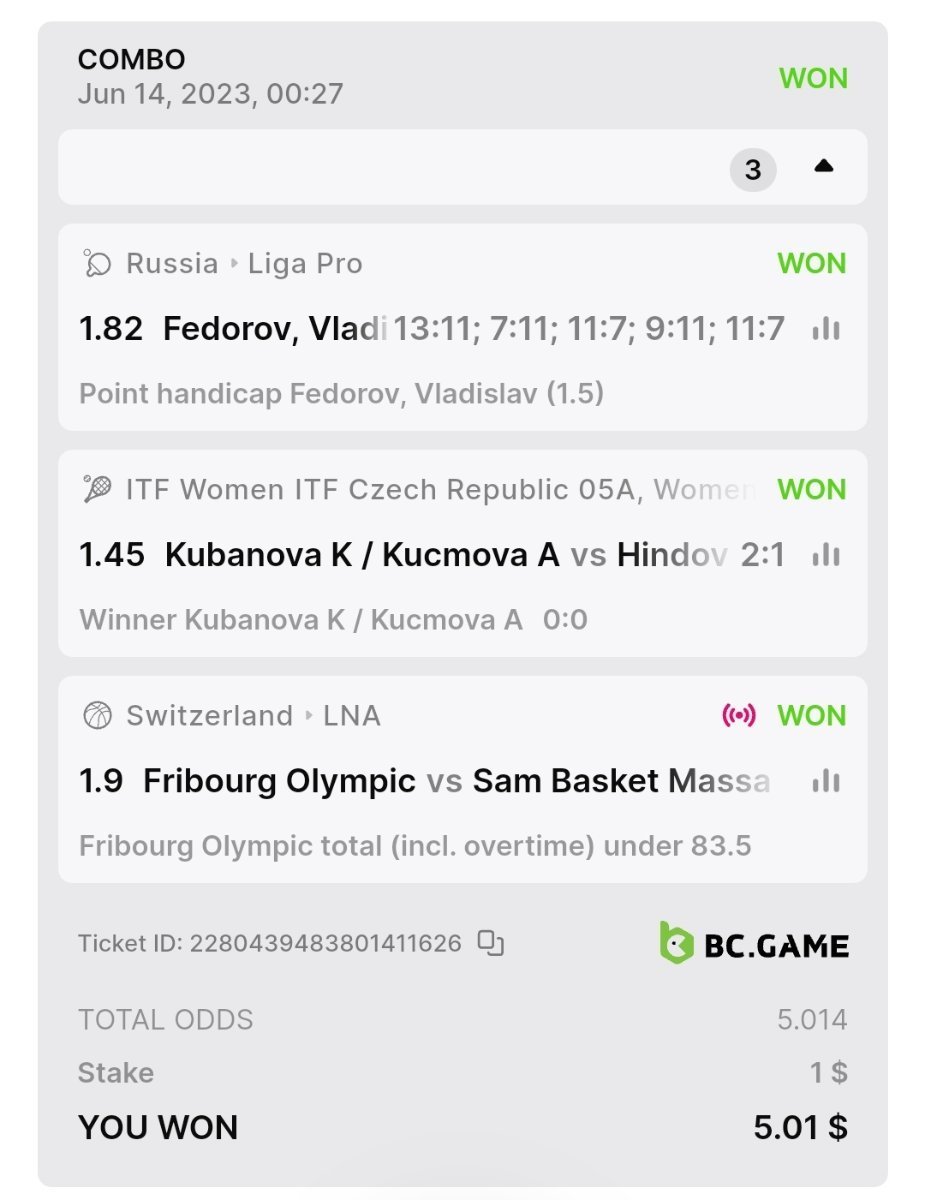View statistics for Kubanova K / Kucmova A match
The height and width of the screenshot is (1200, 925).
pyautogui.click(x=826, y=554)
